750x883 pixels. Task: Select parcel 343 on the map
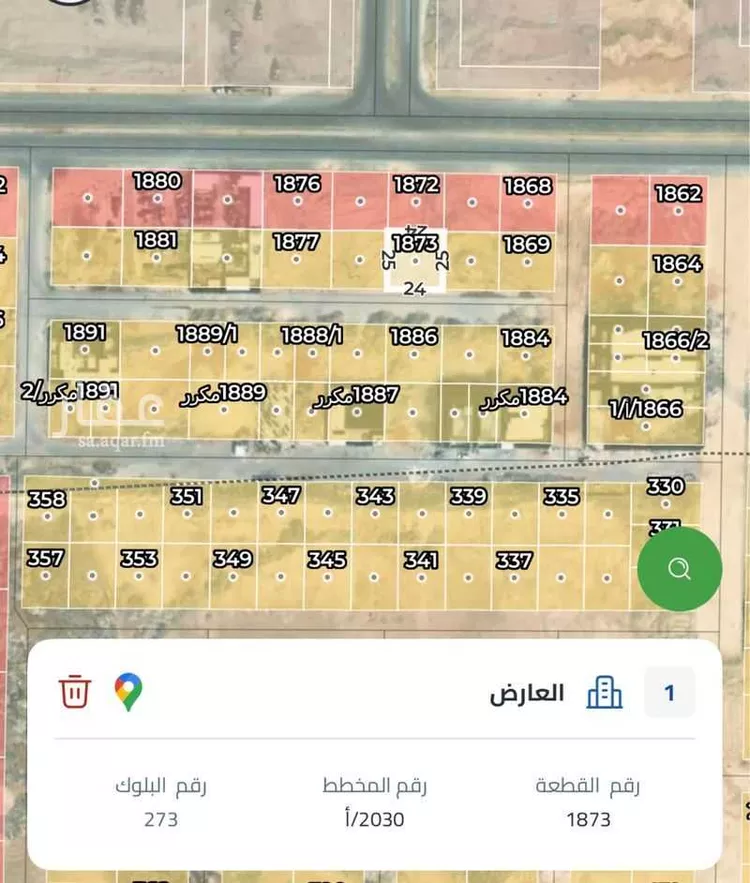(375, 511)
